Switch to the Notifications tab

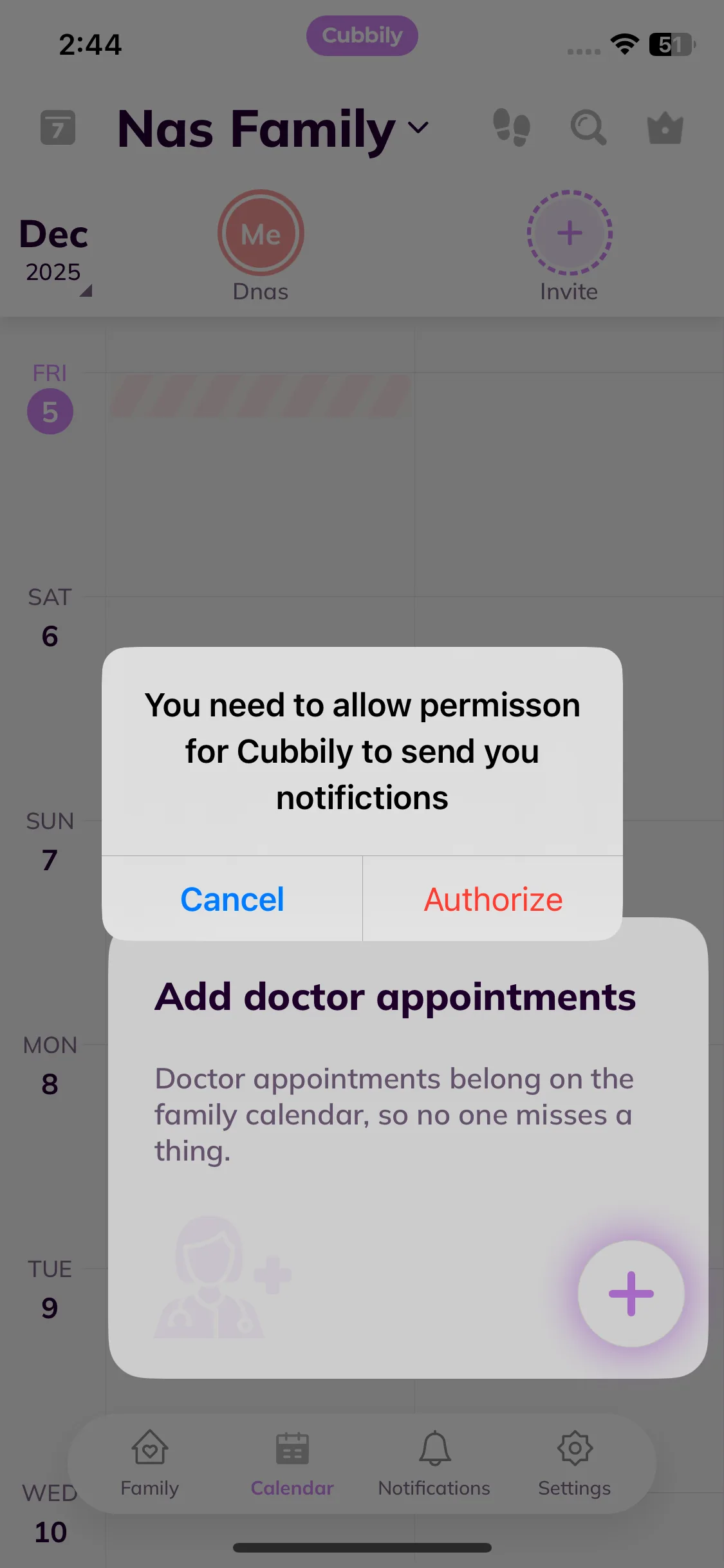pyautogui.click(x=434, y=1462)
